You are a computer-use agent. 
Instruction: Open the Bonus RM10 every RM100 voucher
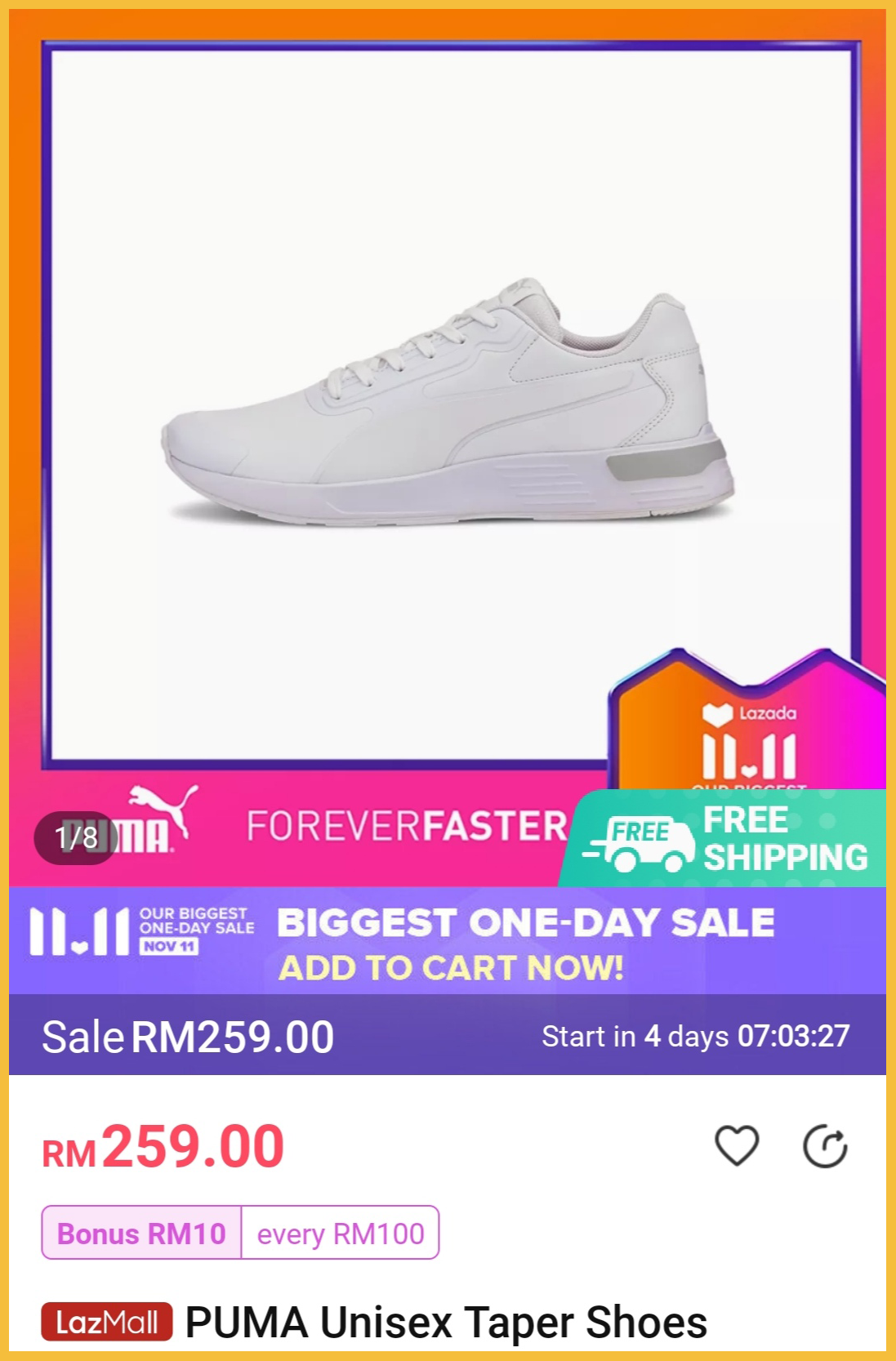[240, 1233]
